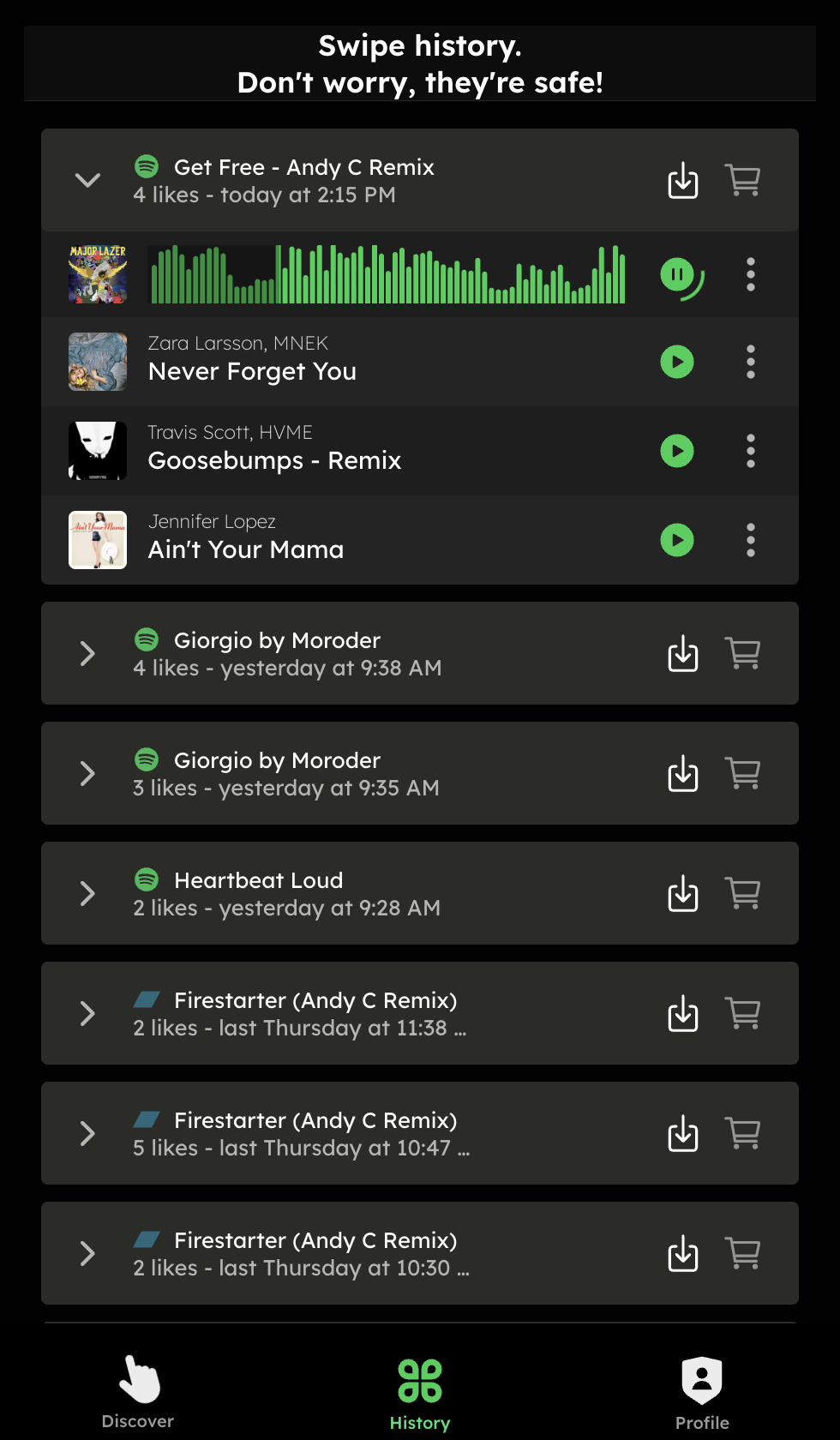The height and width of the screenshot is (1440, 840).
Task: Download the Giorgio by Moroder 9:35 AM session
Action: (x=682, y=773)
